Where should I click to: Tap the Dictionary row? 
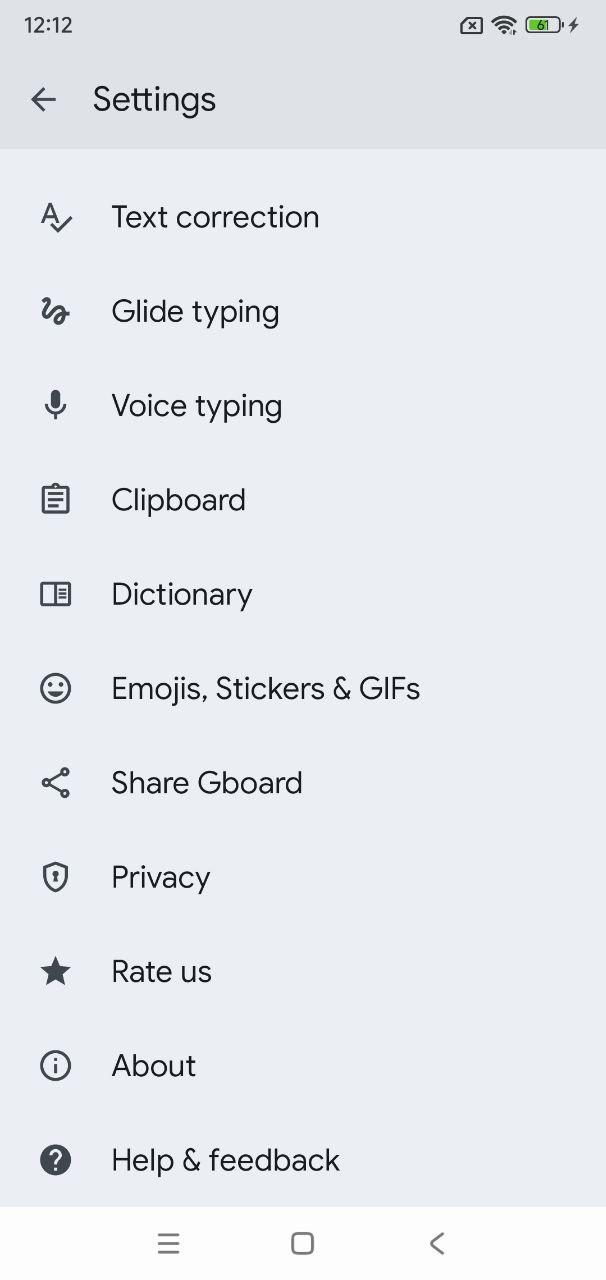181,595
